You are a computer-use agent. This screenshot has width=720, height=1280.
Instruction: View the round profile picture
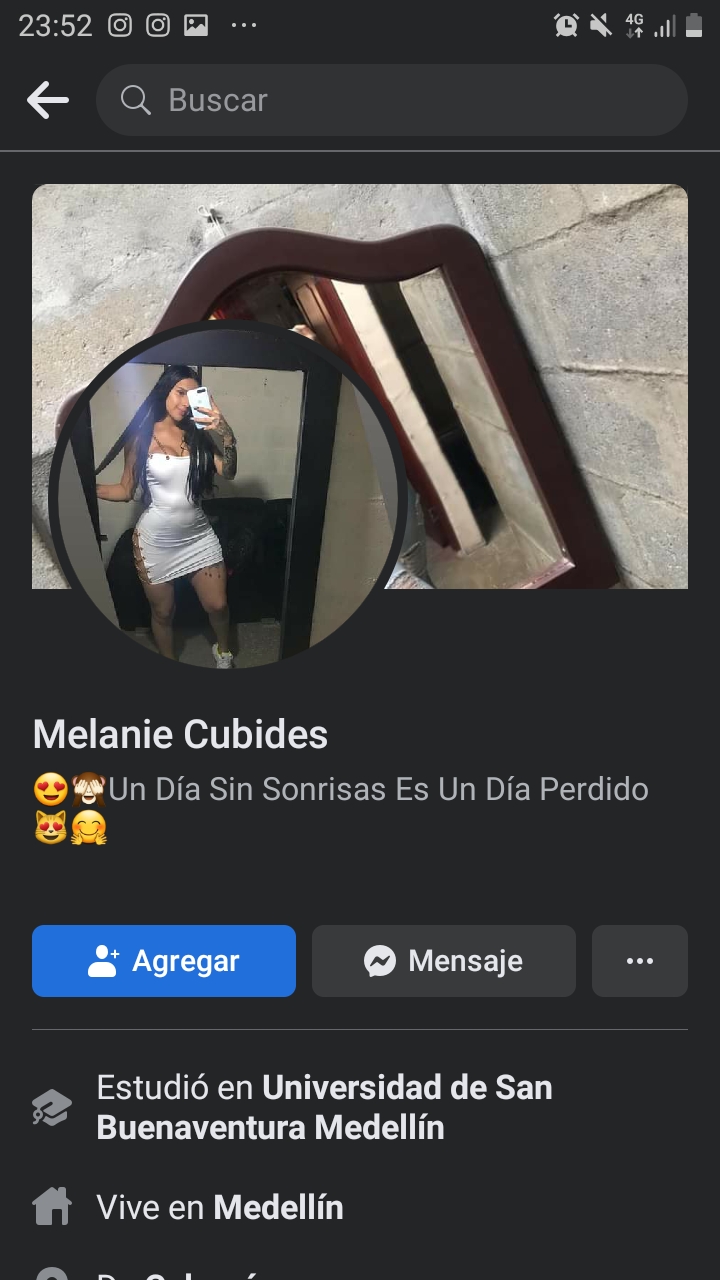click(x=227, y=495)
